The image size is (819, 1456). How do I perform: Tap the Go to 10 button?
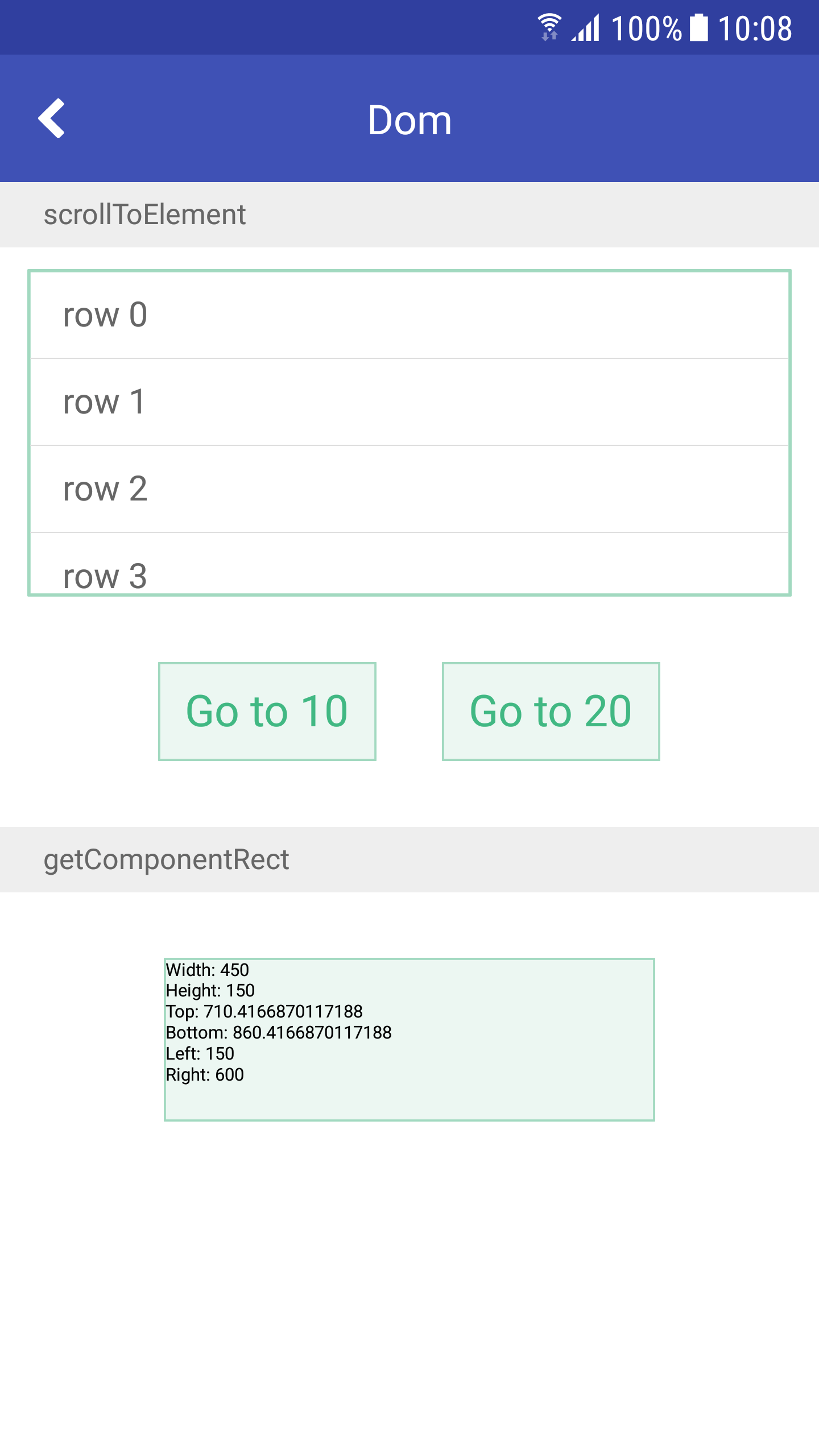[x=267, y=711]
